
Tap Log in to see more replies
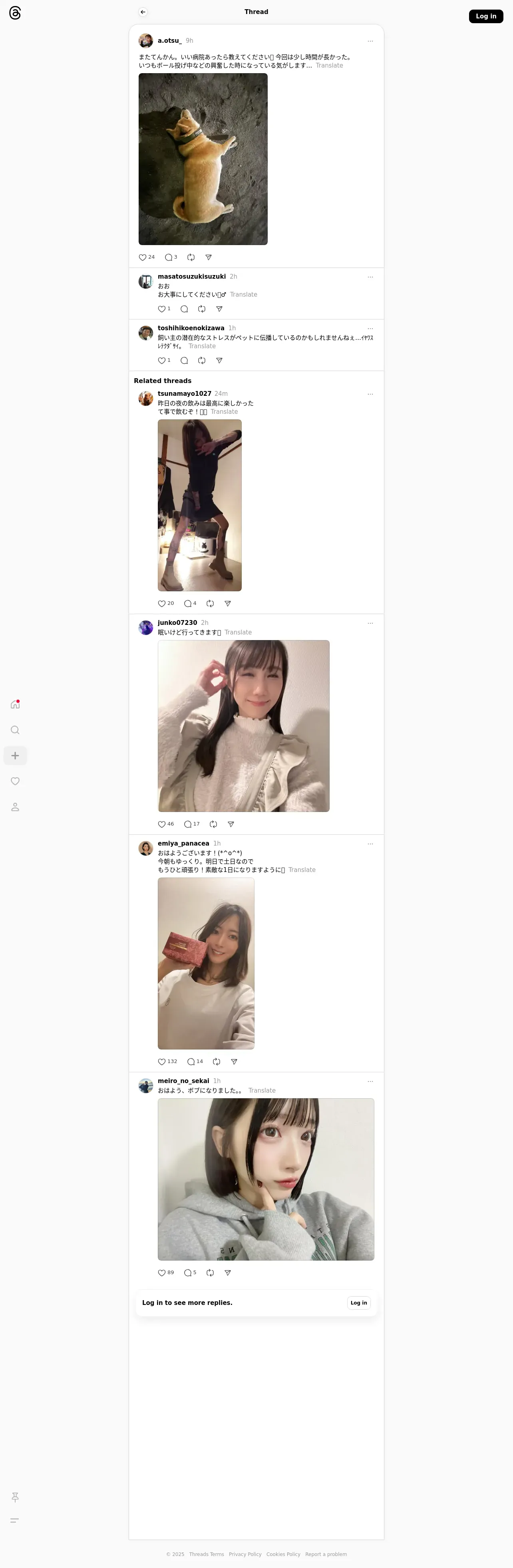[x=358, y=1303]
